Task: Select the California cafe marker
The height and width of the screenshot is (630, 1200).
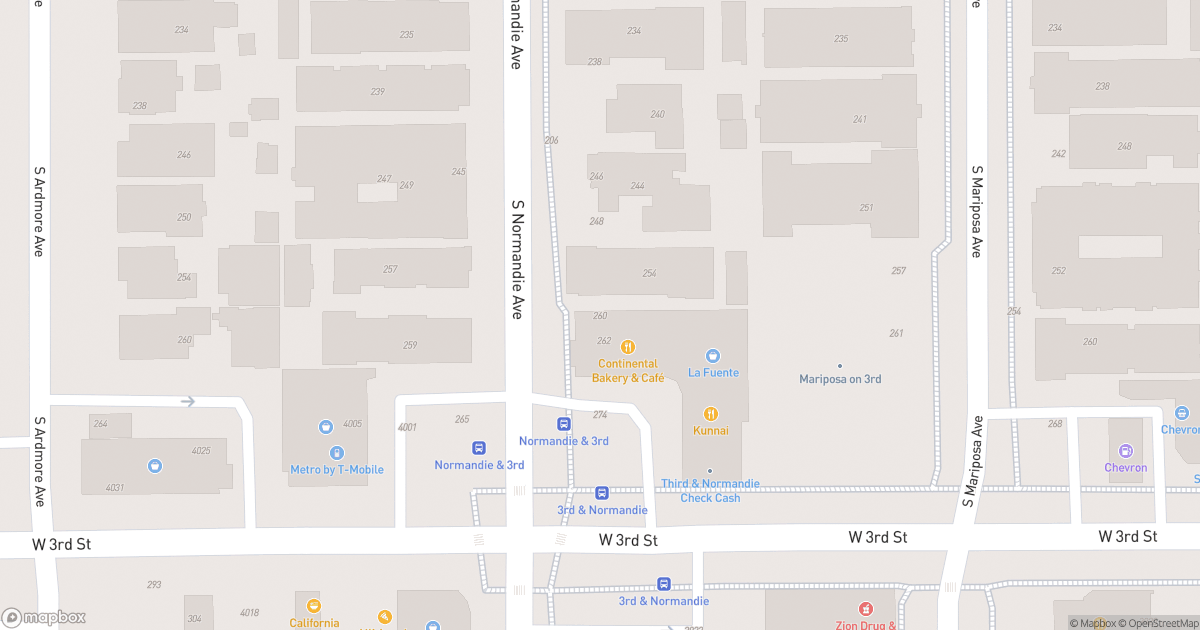Action: click(x=314, y=605)
